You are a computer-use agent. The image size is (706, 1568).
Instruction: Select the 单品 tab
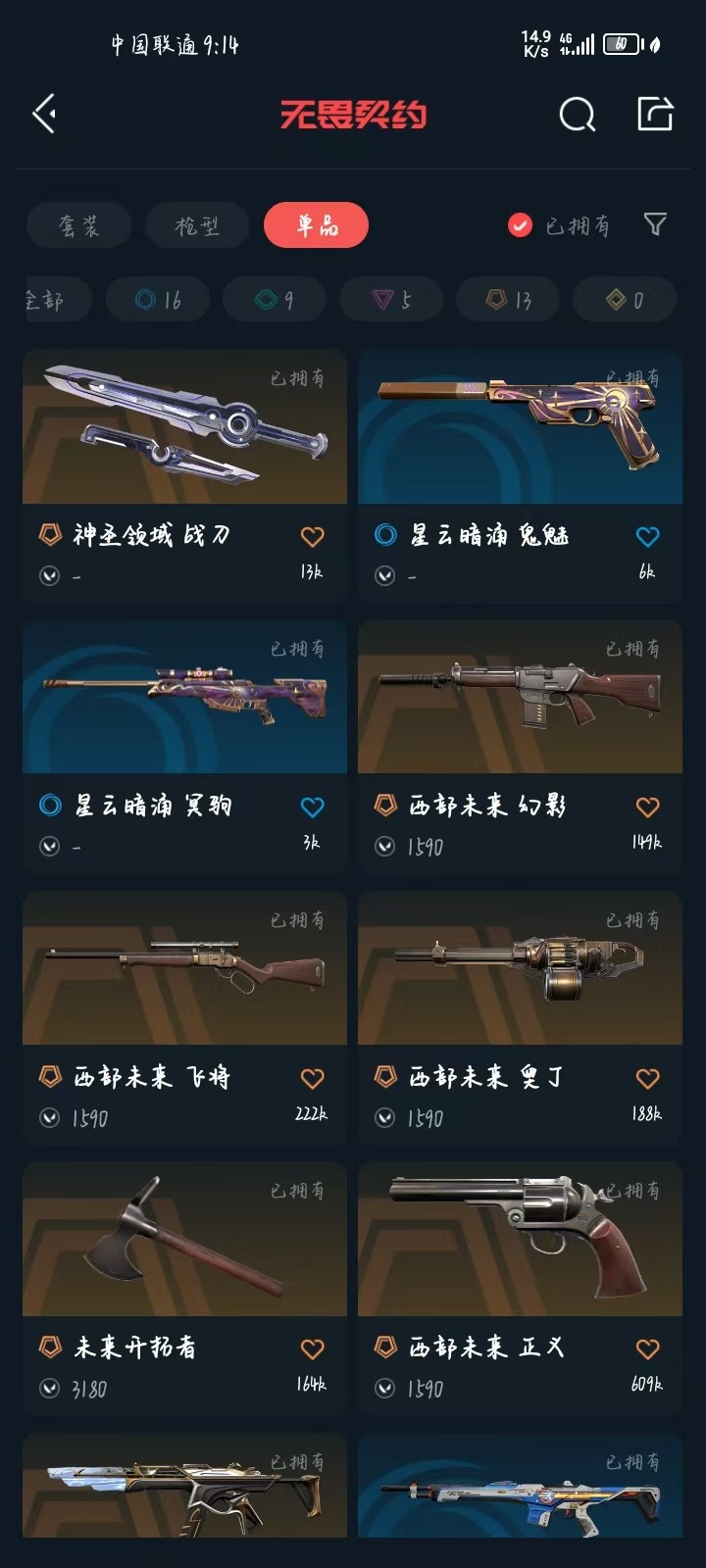click(316, 226)
